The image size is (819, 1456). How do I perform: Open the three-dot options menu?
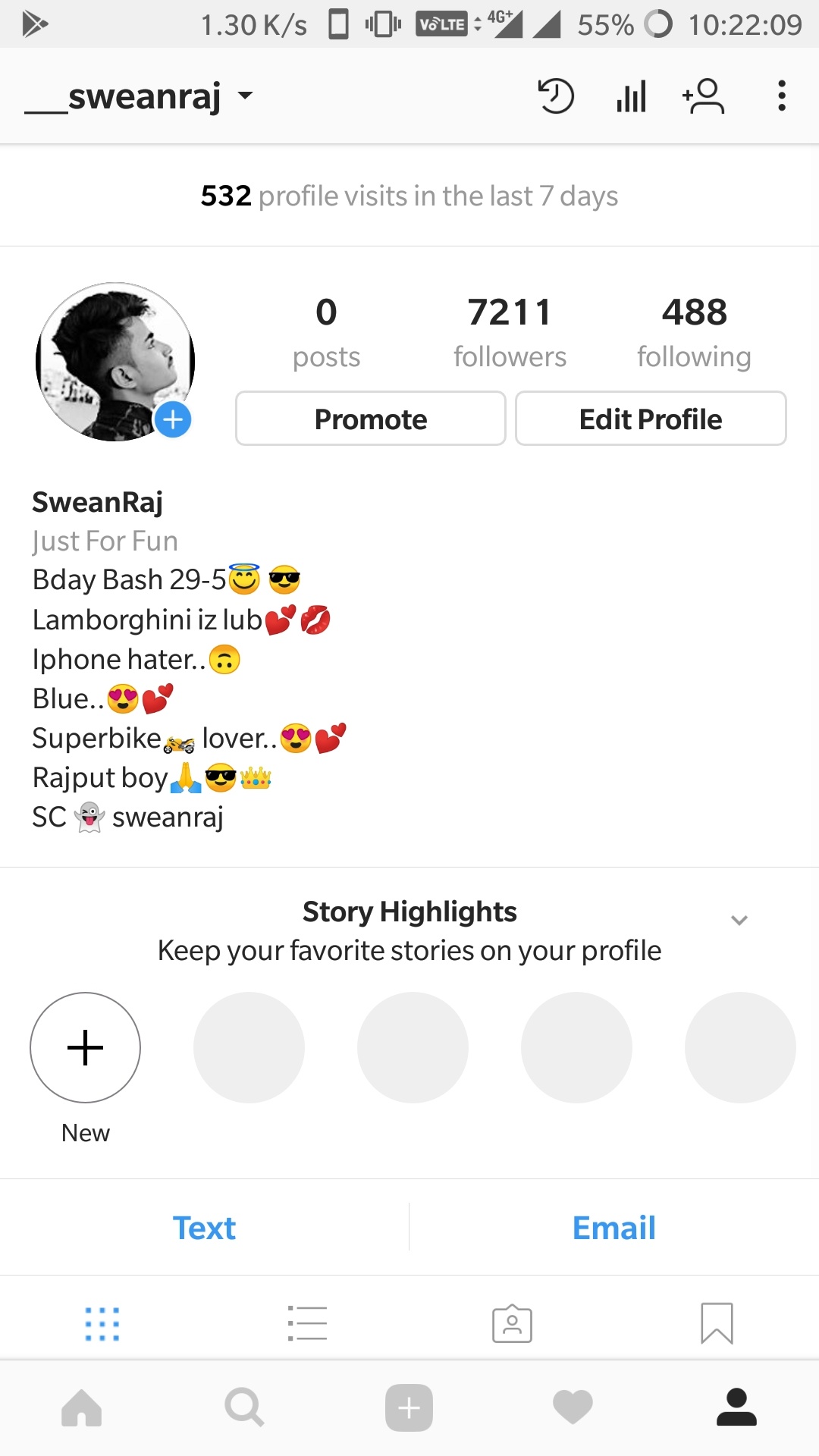click(782, 96)
